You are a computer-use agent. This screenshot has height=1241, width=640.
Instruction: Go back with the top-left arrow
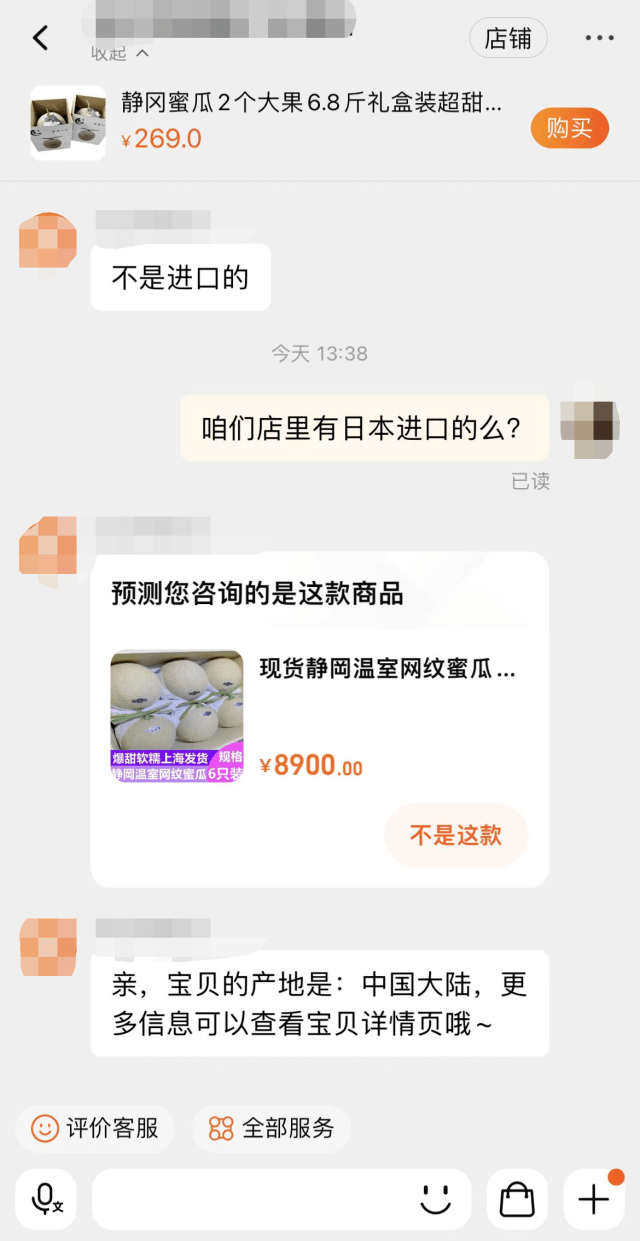(40, 38)
